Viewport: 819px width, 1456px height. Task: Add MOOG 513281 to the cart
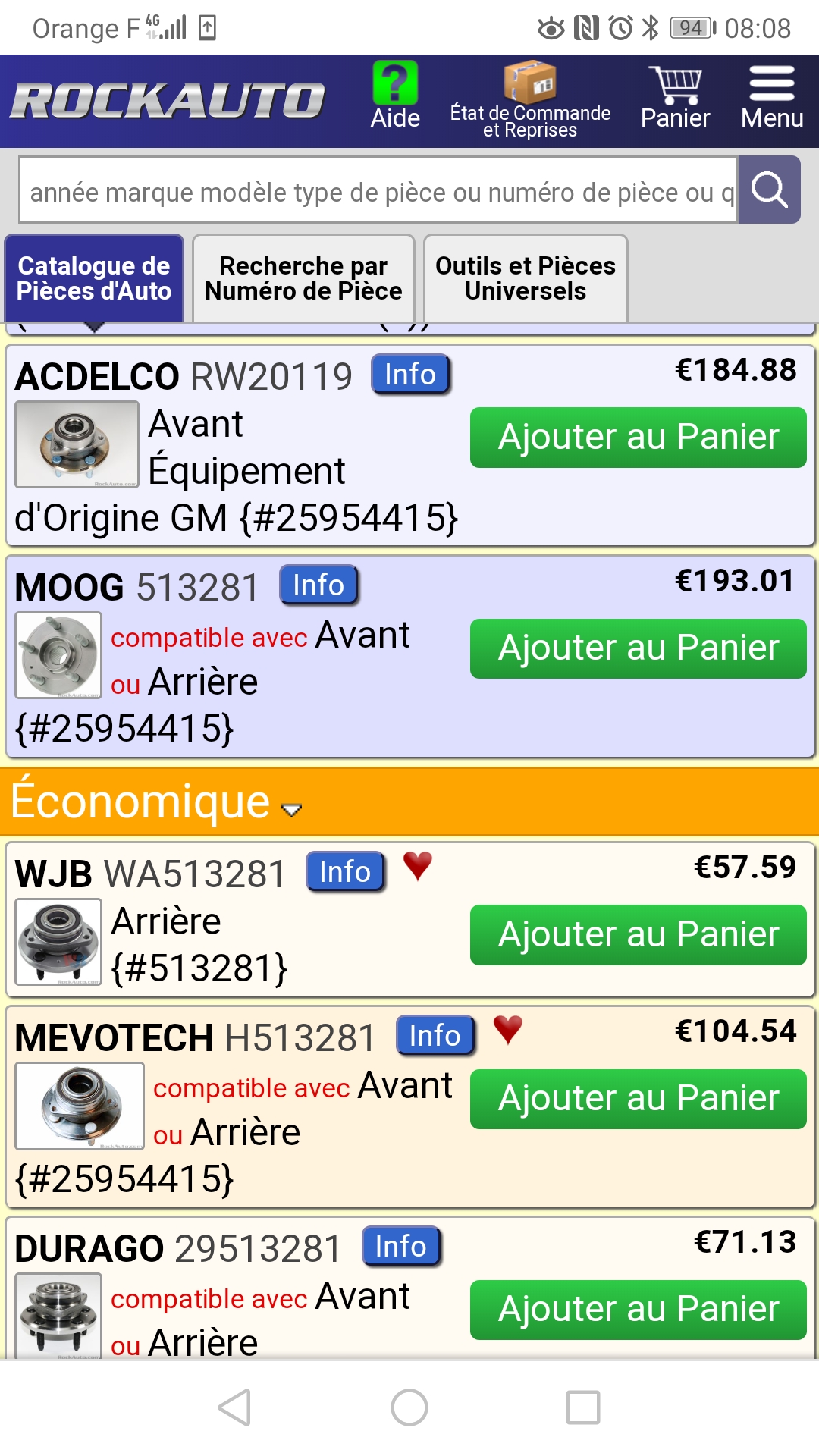click(638, 648)
